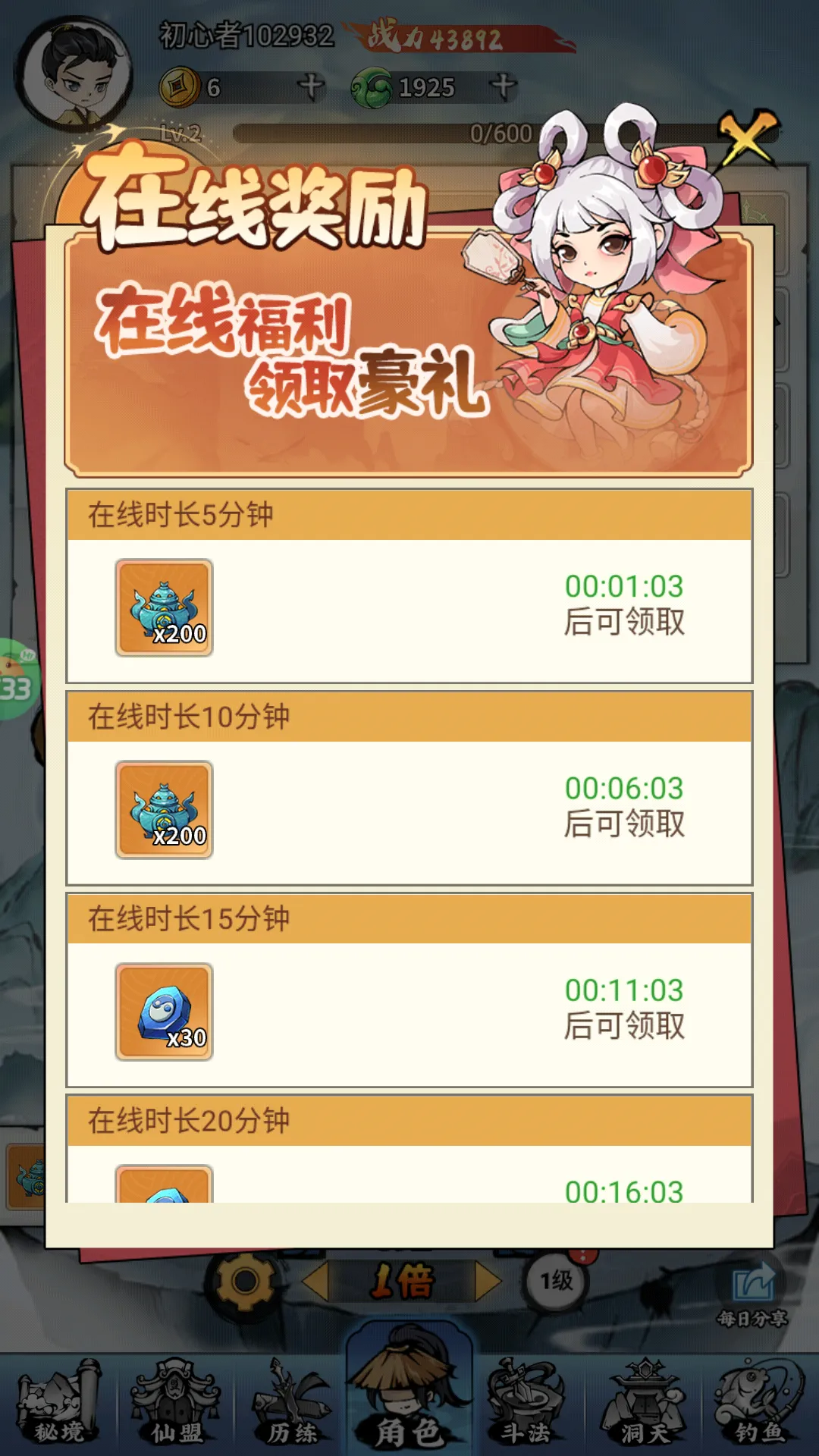Image resolution: width=819 pixels, height=1456 pixels.
Task: Increase the 1倍 multiplier with right arrow
Action: (488, 1282)
